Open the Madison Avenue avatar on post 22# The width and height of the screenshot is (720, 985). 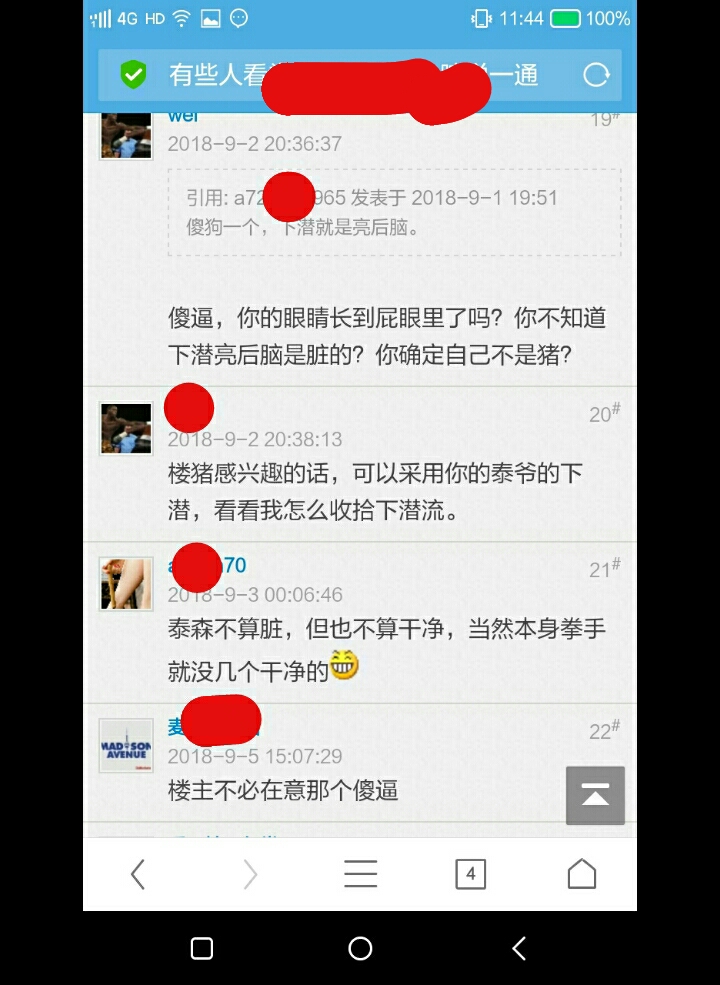(x=126, y=745)
